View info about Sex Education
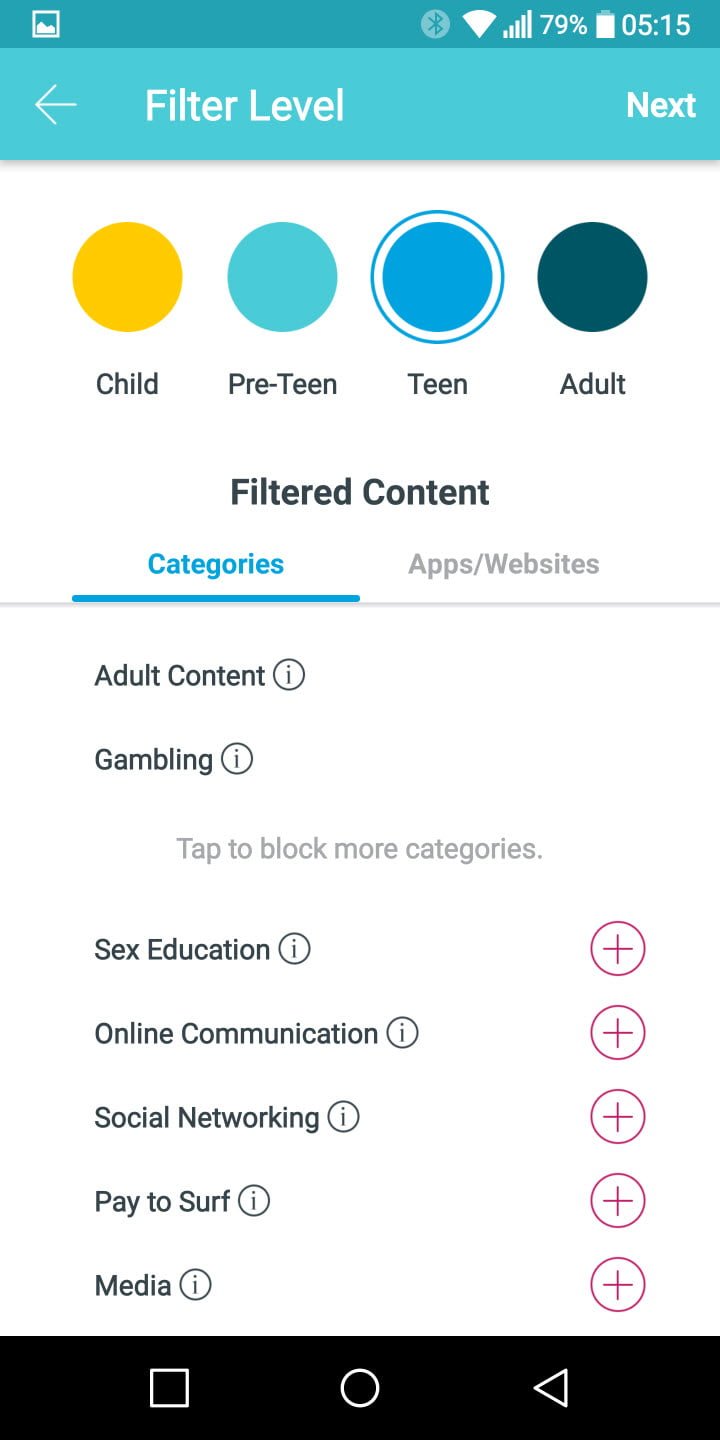 (294, 949)
